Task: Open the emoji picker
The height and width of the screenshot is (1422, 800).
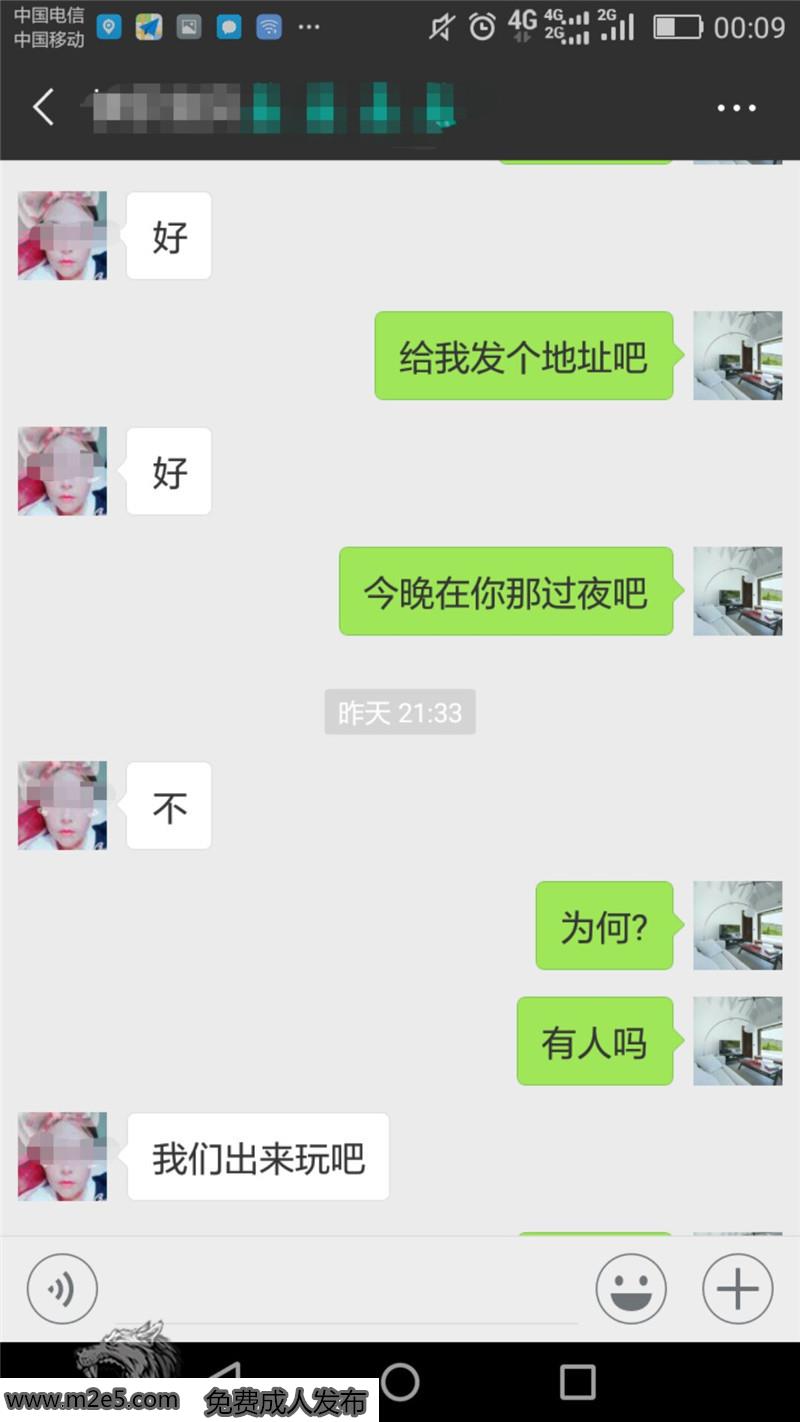Action: [x=631, y=1289]
